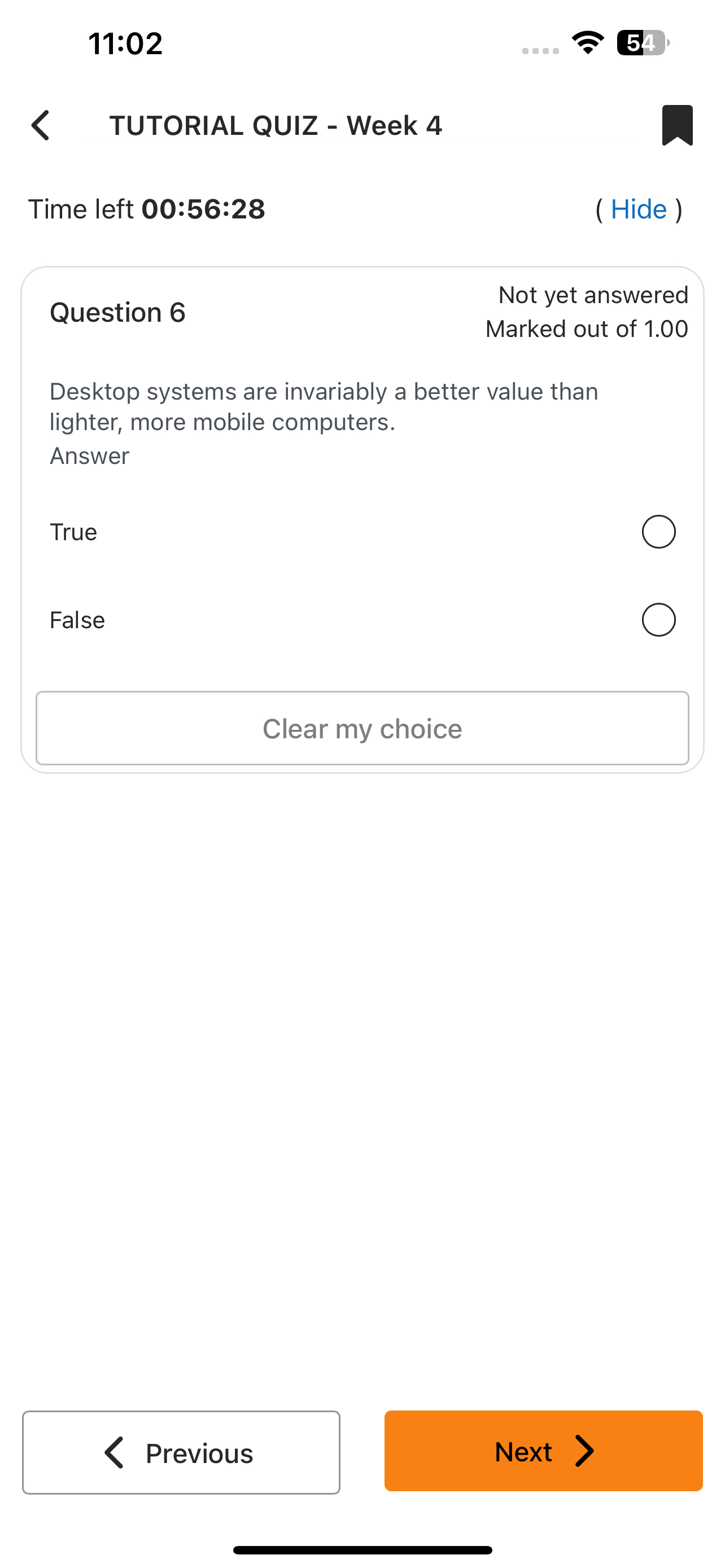
Task: Tap the home indicator bar
Action: [362, 1548]
